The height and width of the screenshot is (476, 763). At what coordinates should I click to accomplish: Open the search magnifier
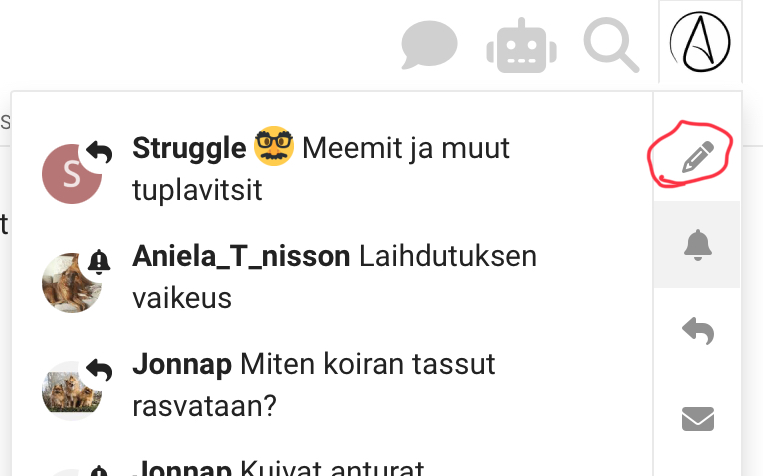point(610,45)
